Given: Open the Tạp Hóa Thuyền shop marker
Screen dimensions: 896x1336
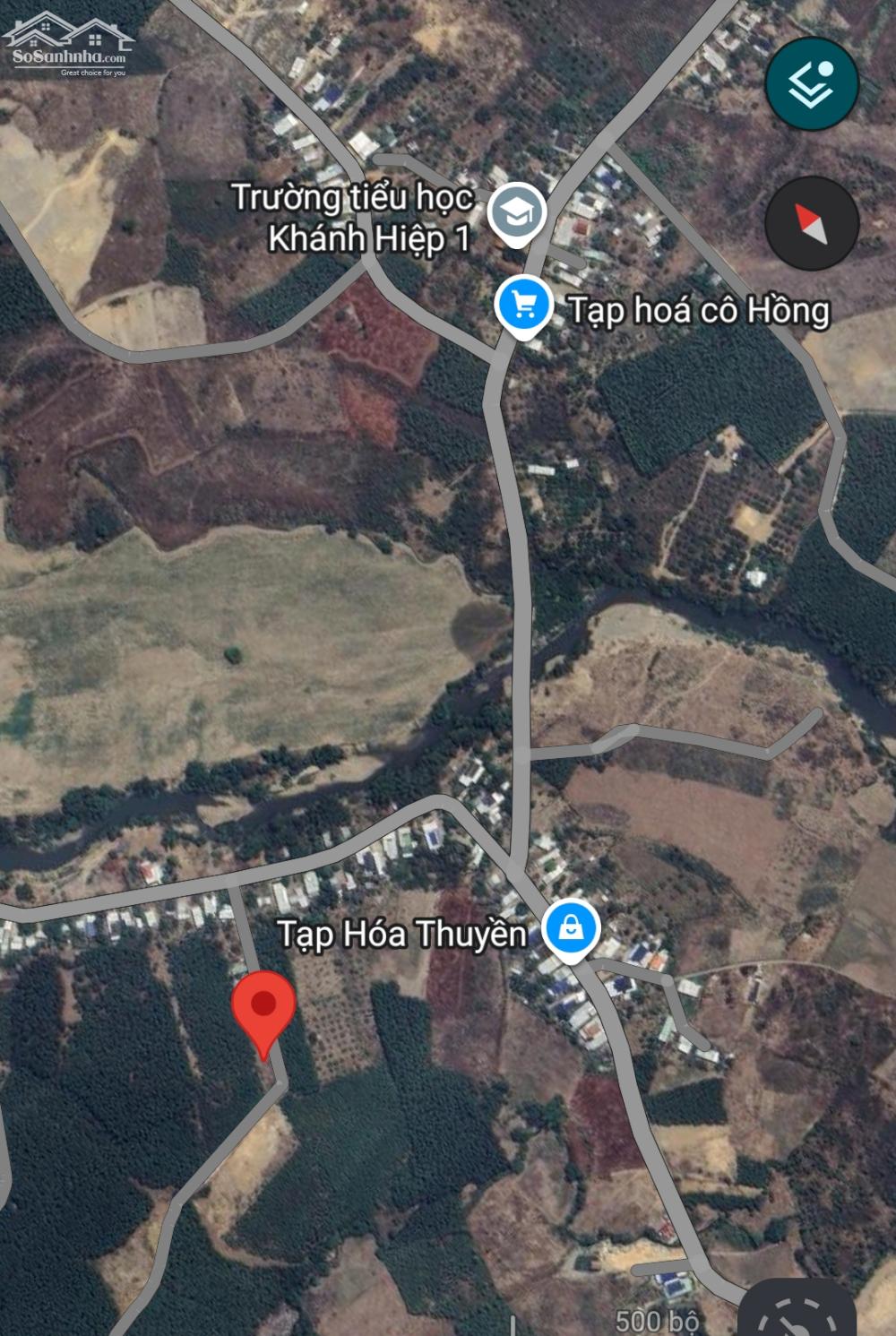Looking at the screenshot, I should pos(570,930).
